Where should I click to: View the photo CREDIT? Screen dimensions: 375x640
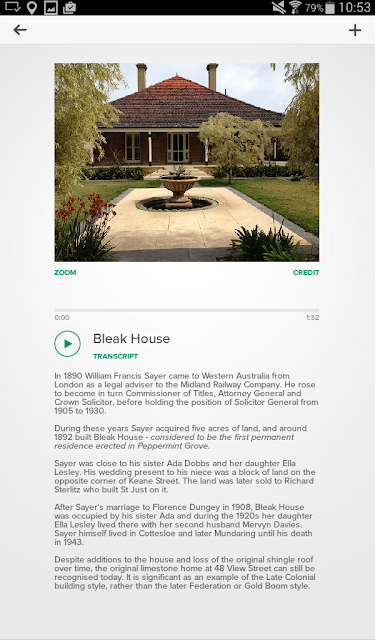pos(306,273)
